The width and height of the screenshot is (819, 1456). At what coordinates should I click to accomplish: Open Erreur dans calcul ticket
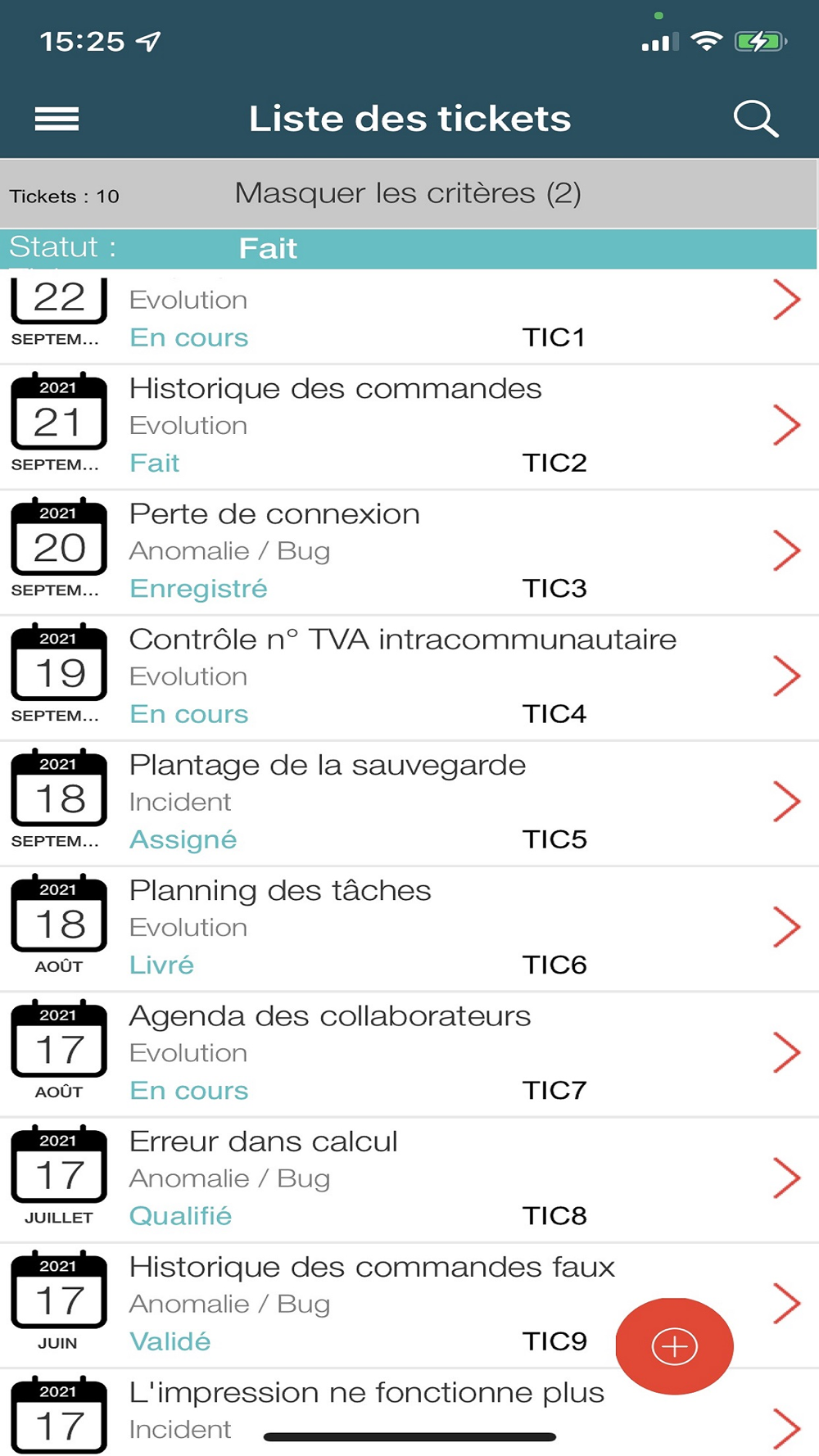point(409,1179)
